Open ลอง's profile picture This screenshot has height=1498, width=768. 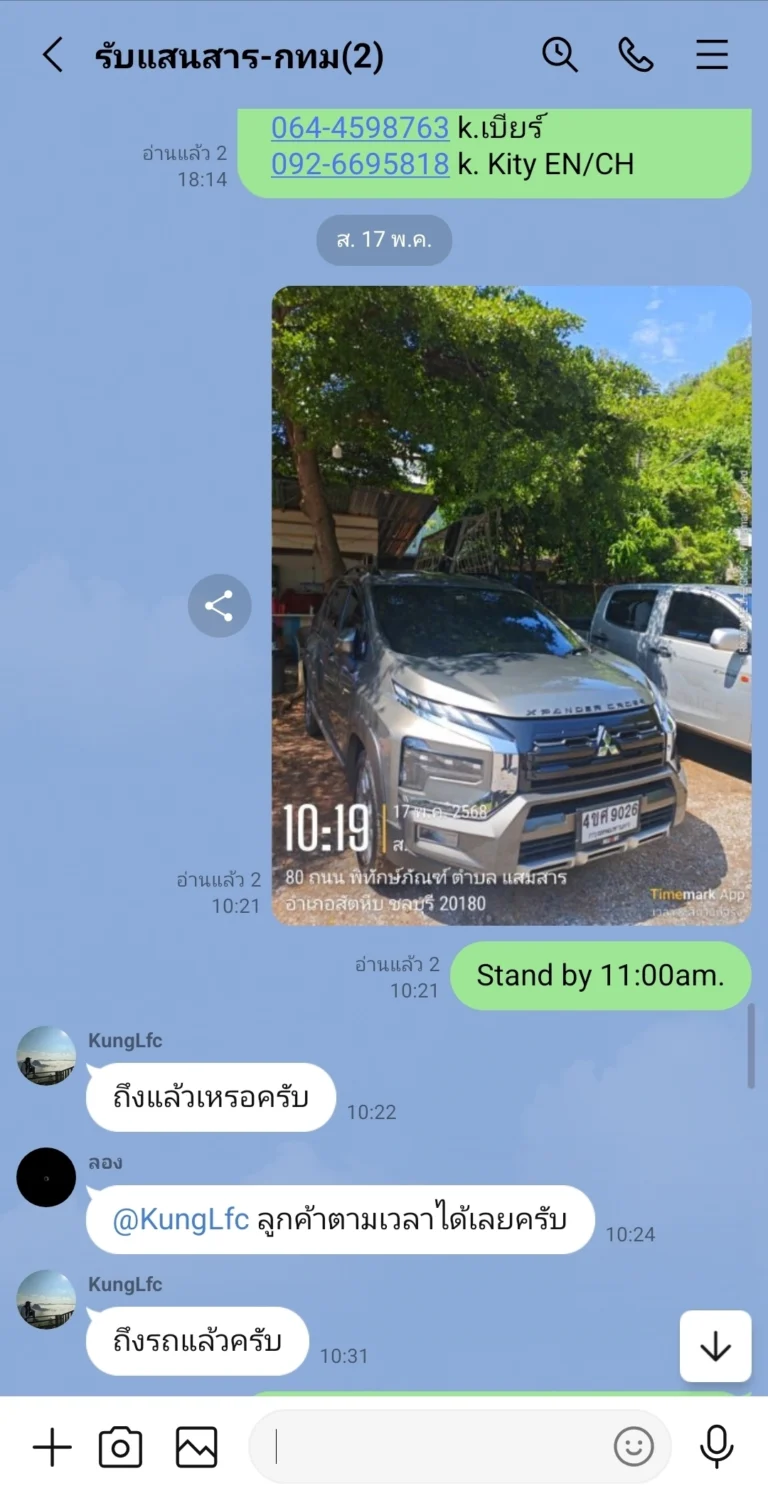tap(45, 1177)
